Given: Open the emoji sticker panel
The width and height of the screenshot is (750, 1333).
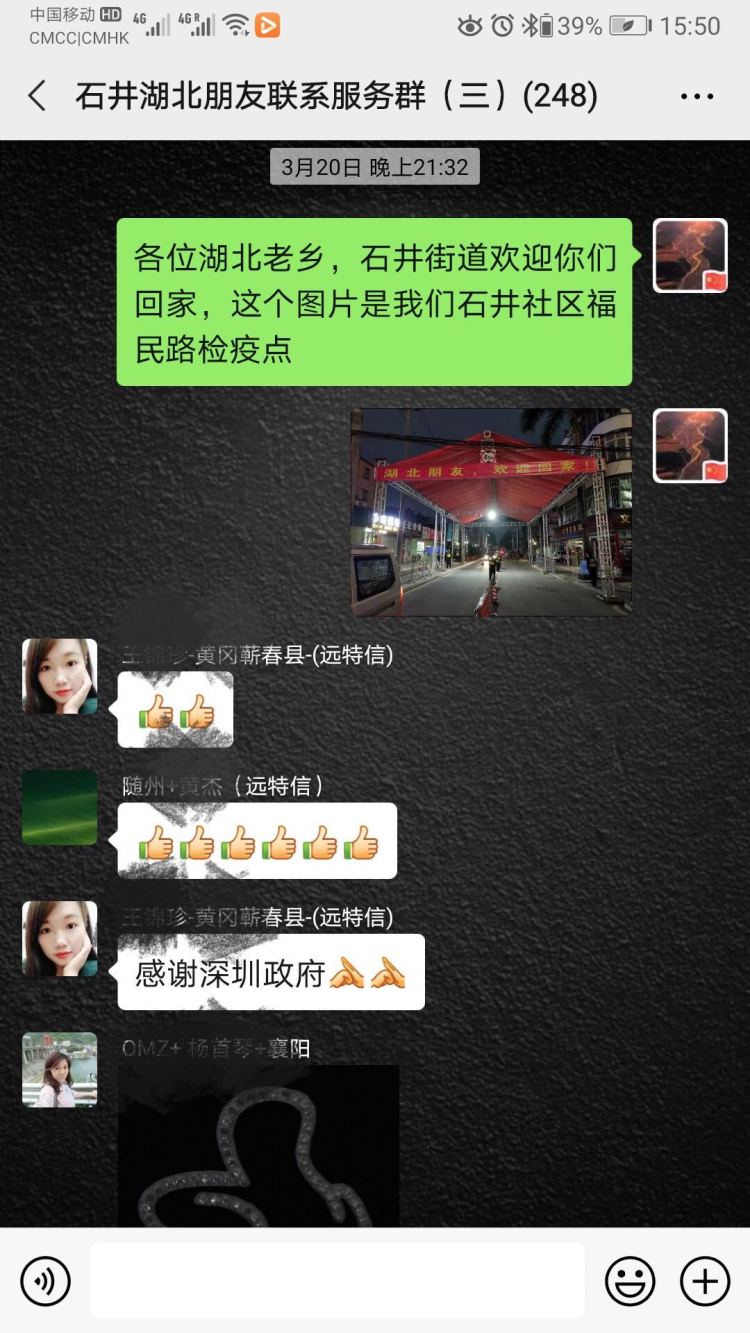Looking at the screenshot, I should point(630,1280).
